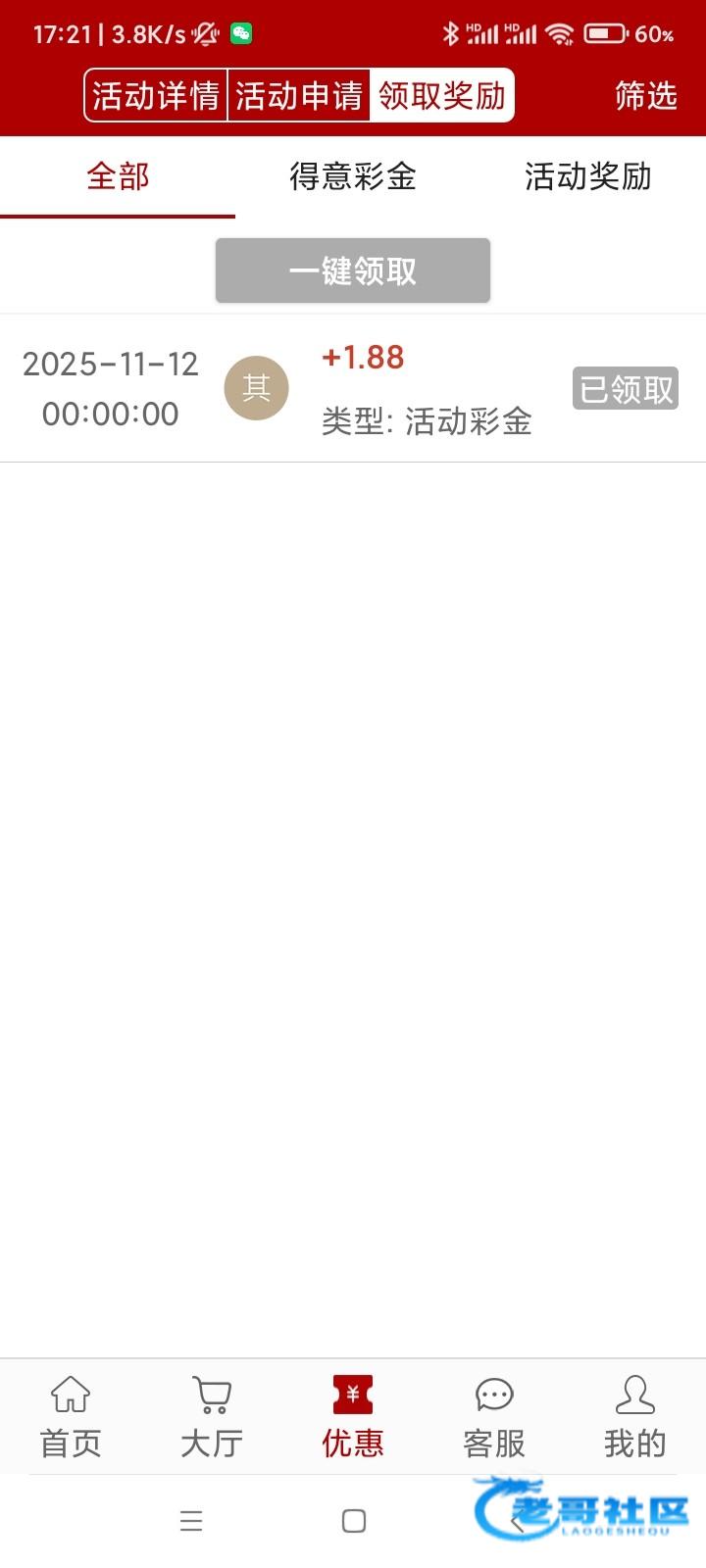
Task: Open the 优惠 promotions tab
Action: tap(353, 1416)
